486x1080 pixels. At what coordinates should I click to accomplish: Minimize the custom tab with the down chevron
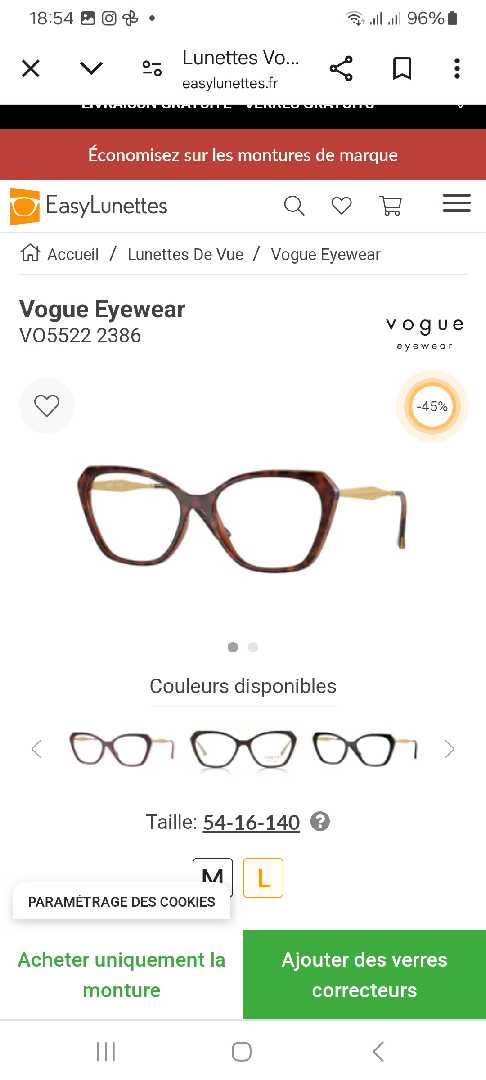92,68
